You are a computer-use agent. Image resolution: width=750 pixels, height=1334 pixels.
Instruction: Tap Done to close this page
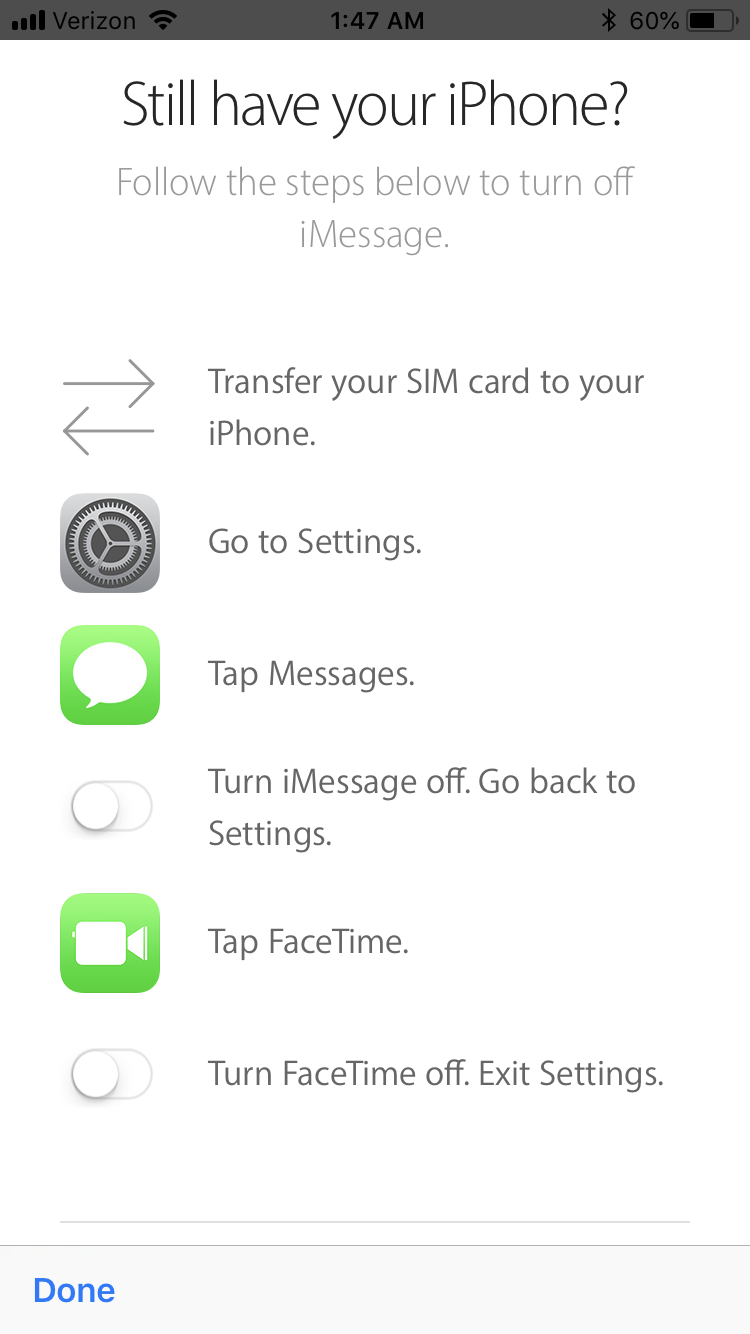click(74, 1290)
